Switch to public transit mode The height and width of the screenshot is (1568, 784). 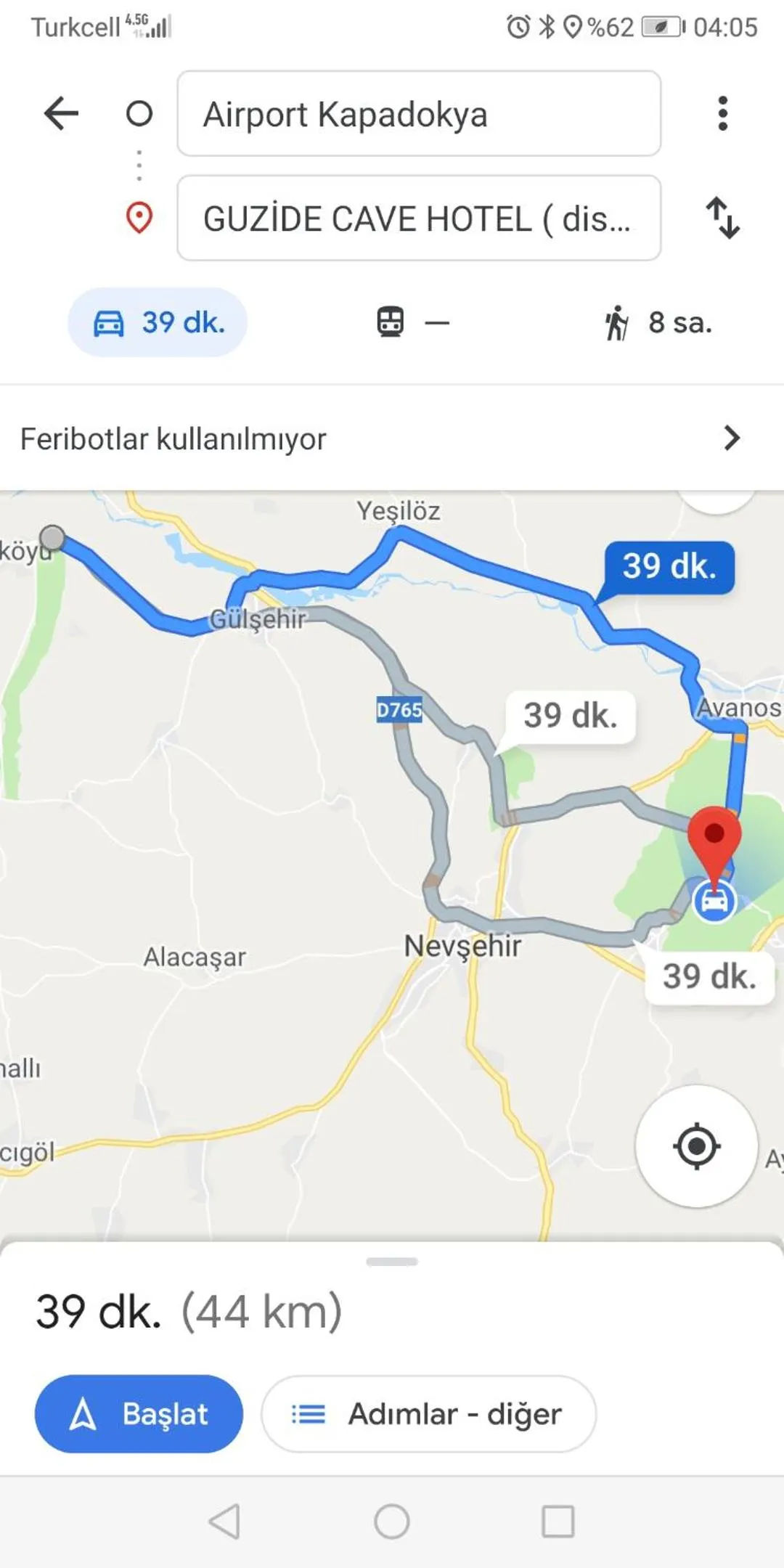(412, 322)
